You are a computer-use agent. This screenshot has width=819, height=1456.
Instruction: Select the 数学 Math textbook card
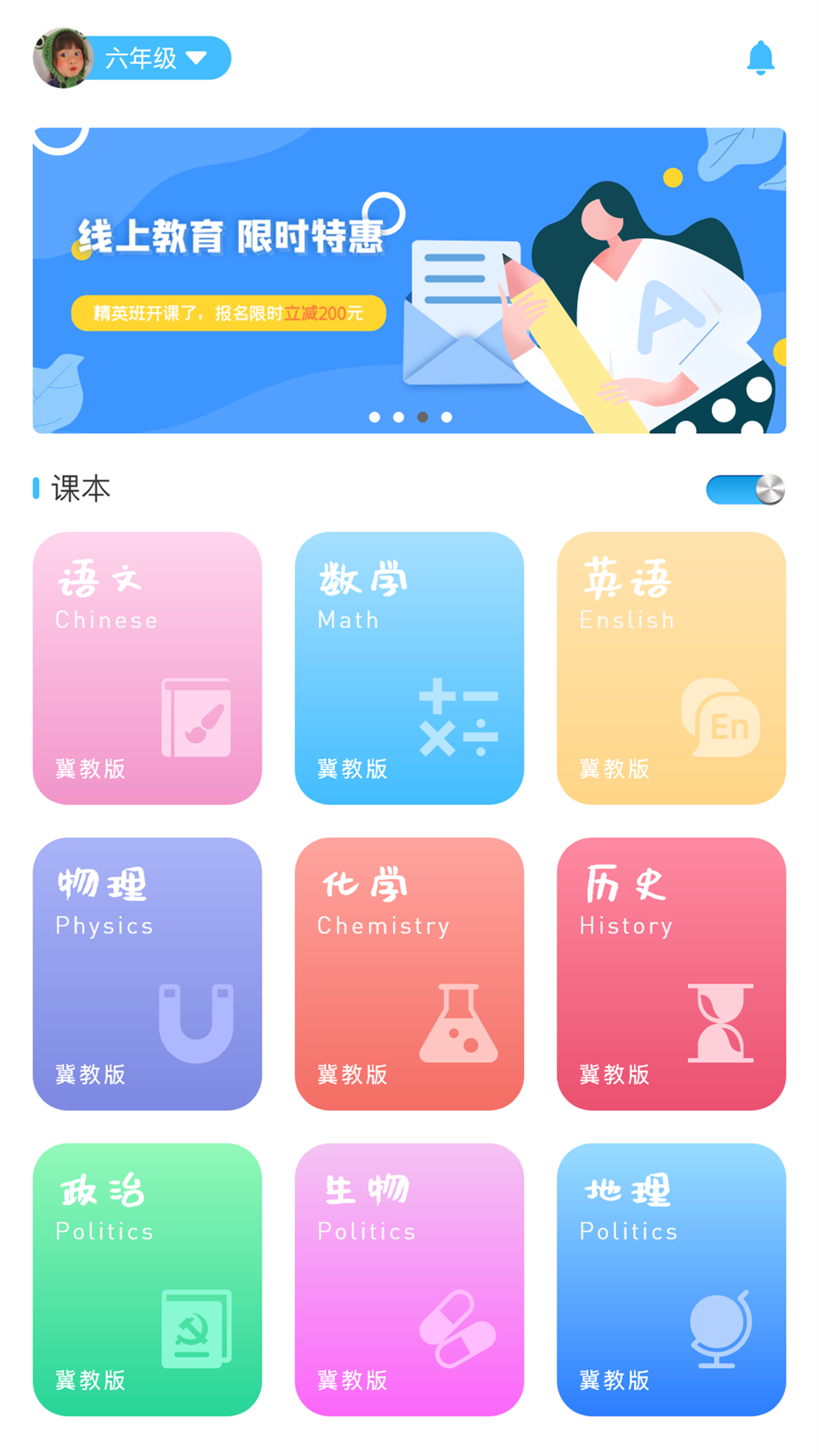(409, 667)
